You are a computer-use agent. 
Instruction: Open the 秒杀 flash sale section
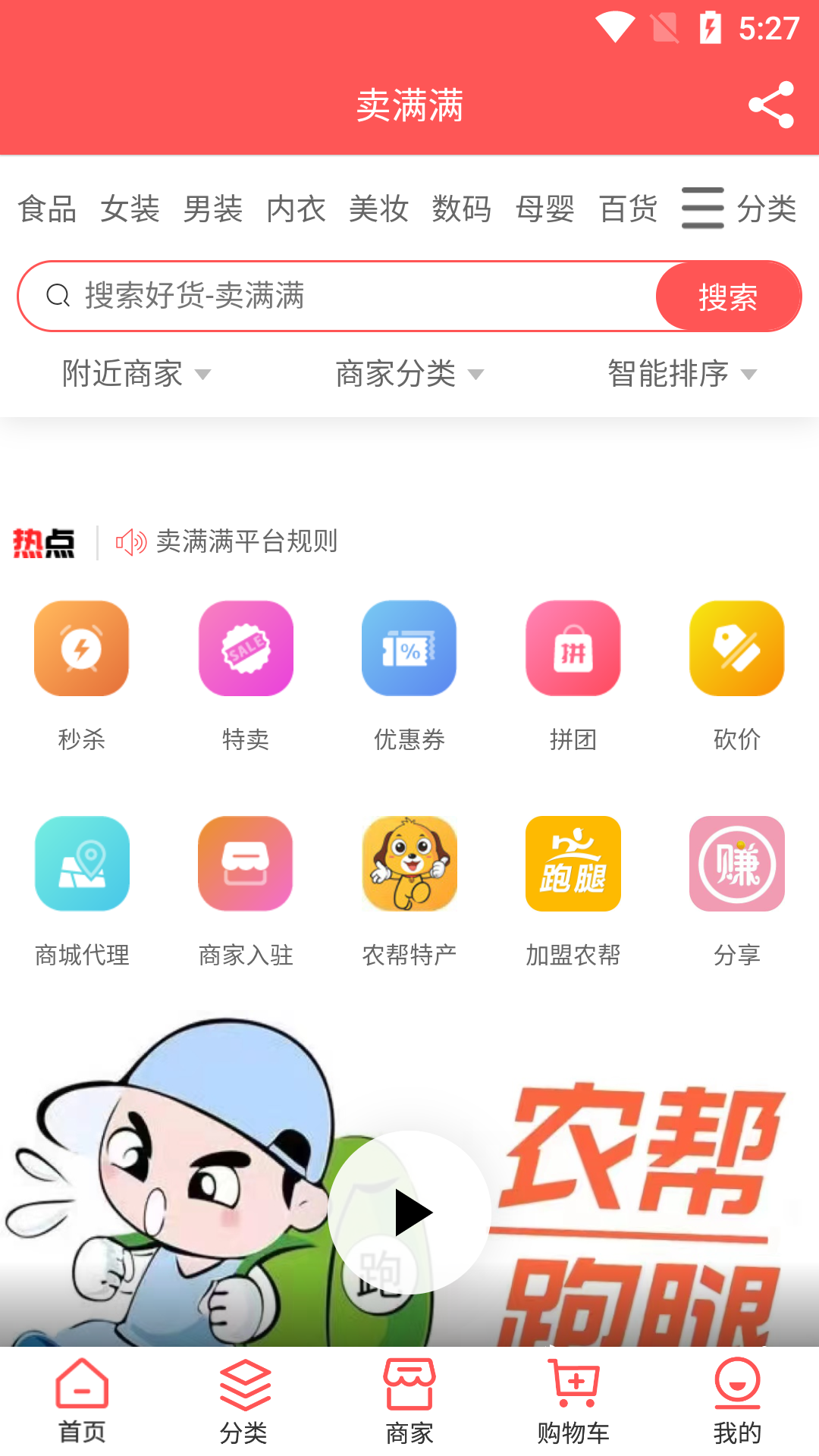tap(82, 675)
